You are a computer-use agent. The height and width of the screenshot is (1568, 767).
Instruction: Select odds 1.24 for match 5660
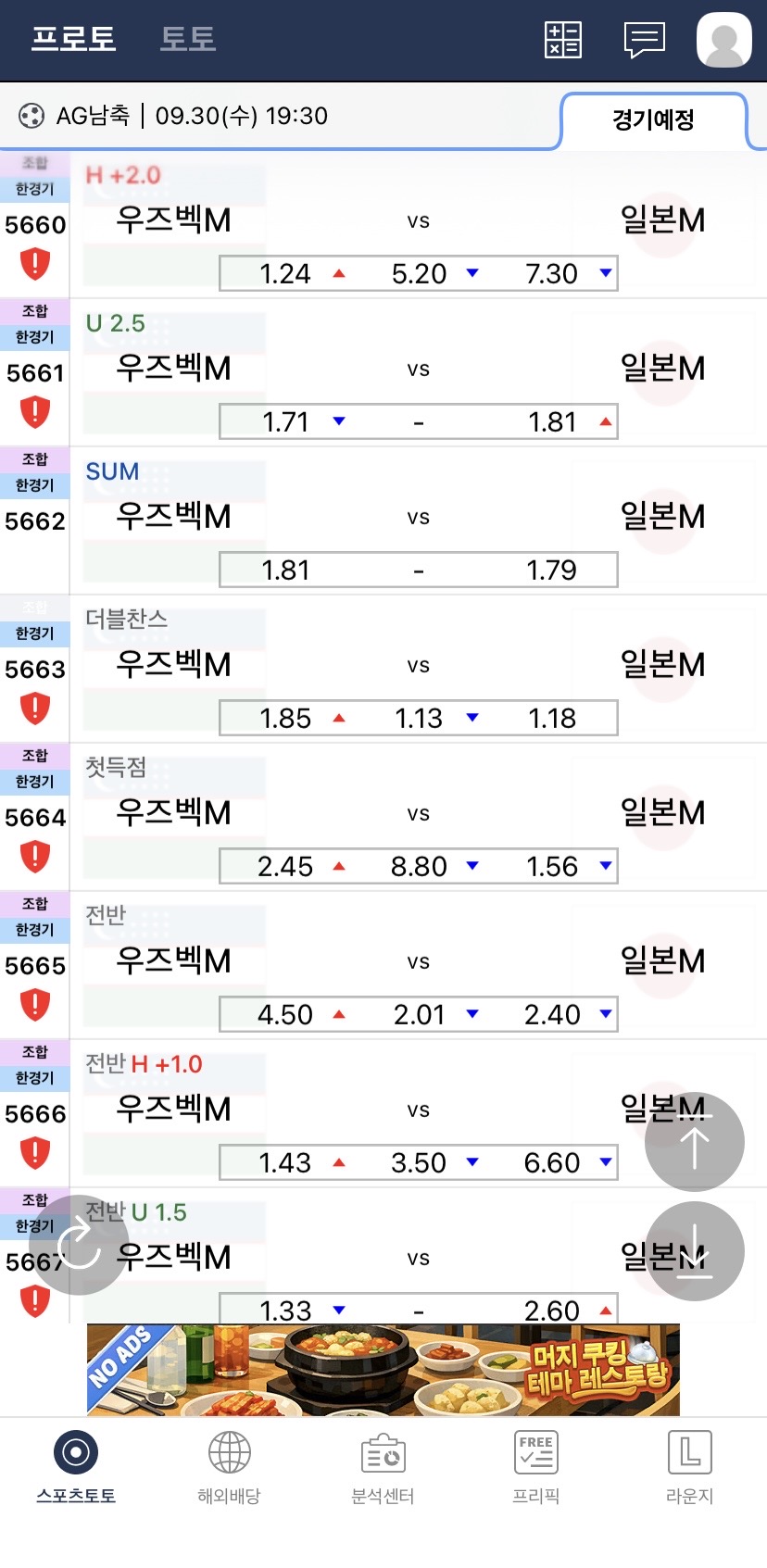coord(286,274)
